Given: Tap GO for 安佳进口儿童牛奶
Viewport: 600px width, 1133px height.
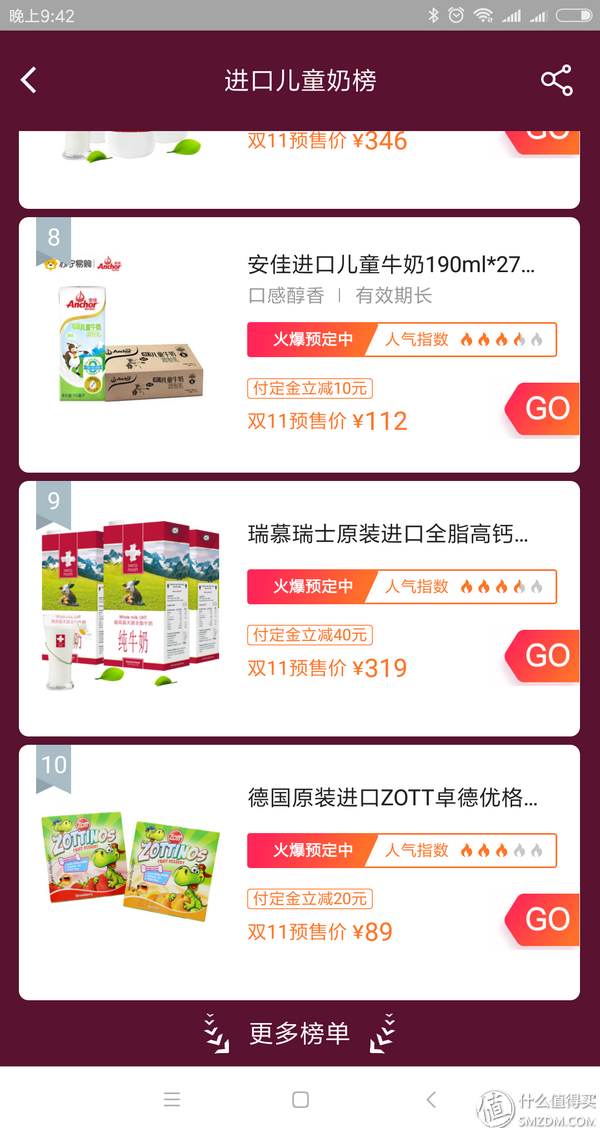Looking at the screenshot, I should point(545,408).
